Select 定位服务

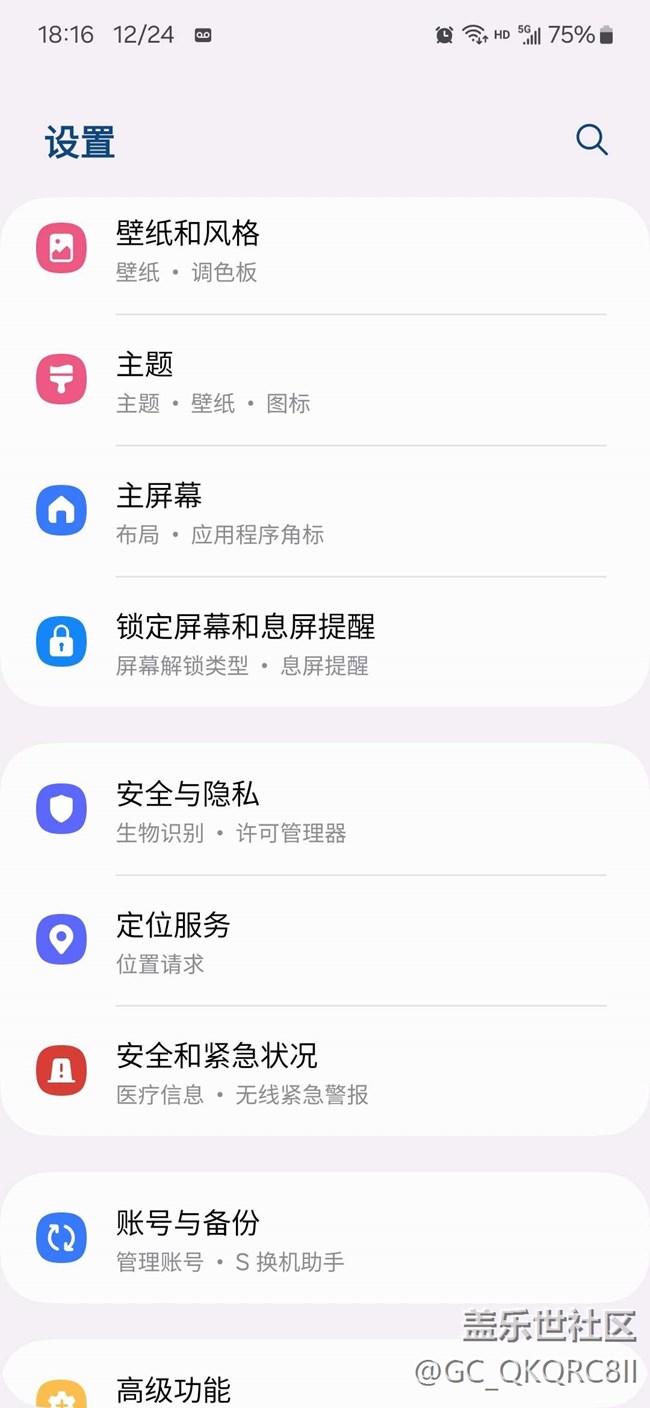325,940
